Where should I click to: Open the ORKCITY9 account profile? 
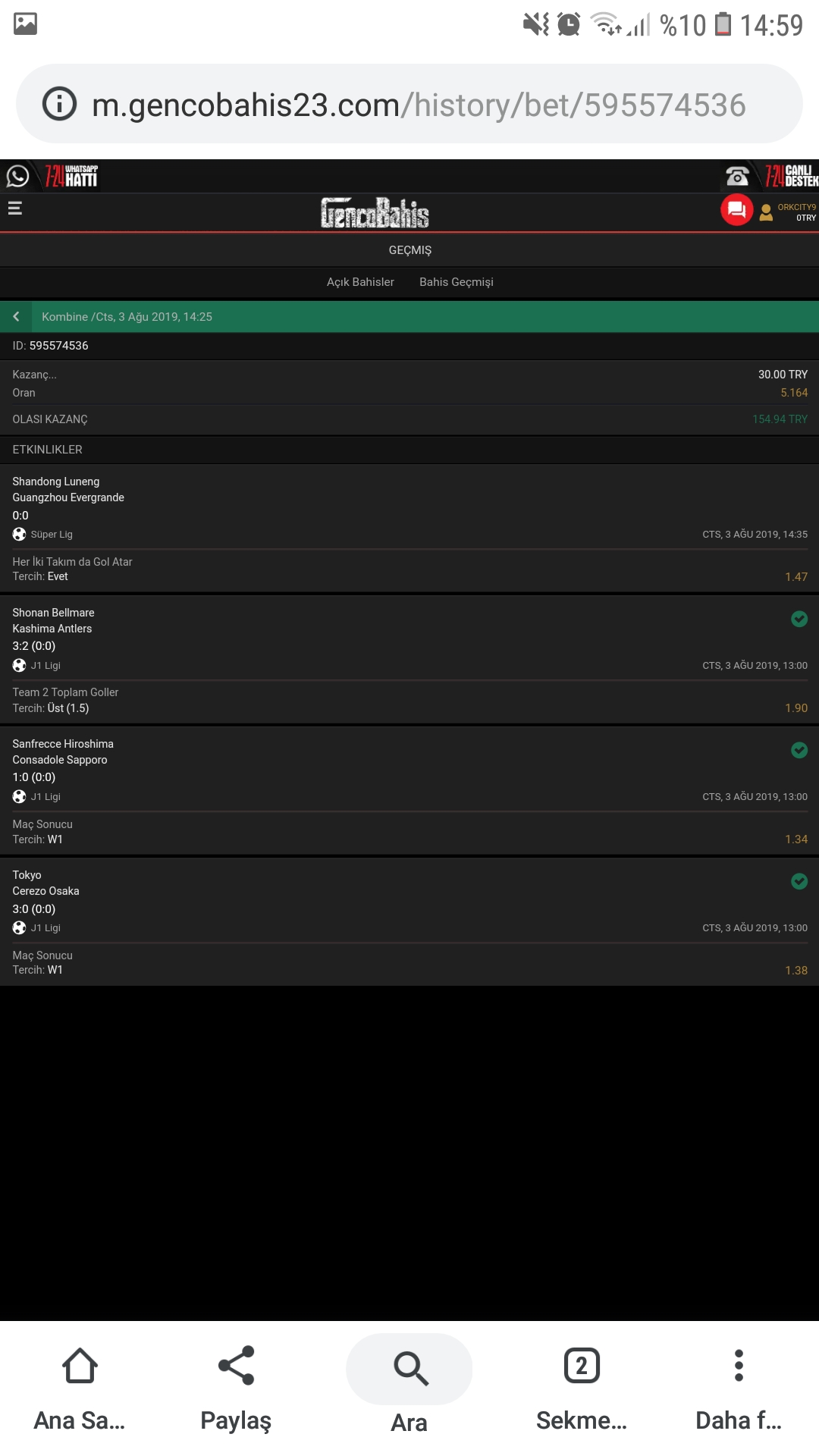click(788, 212)
